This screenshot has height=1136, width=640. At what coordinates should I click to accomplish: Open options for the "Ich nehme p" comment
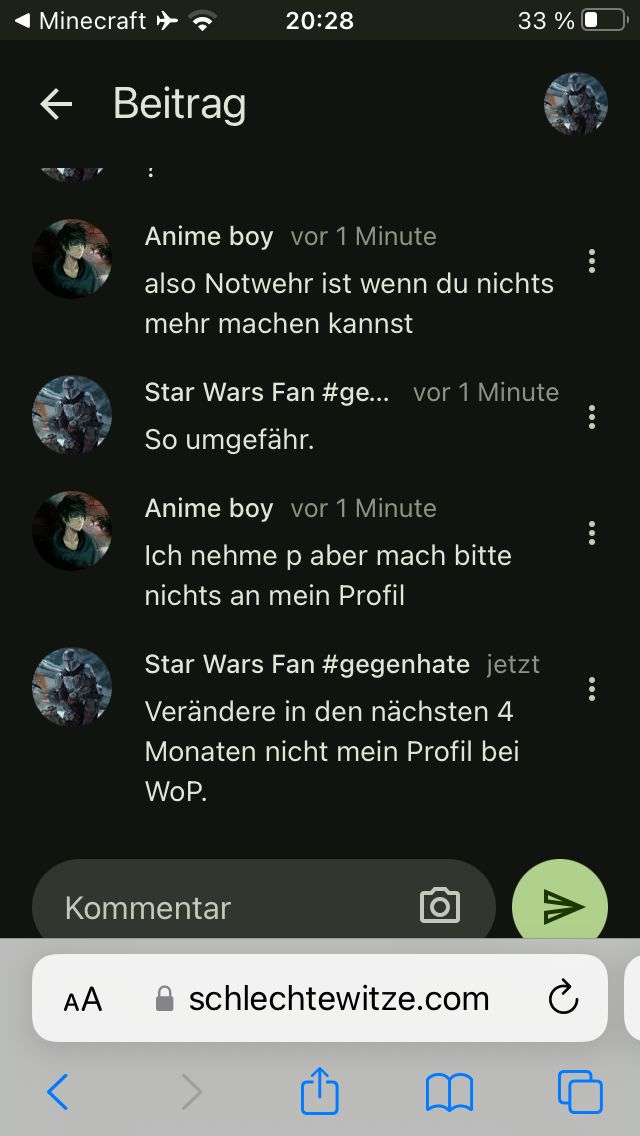coord(592,533)
